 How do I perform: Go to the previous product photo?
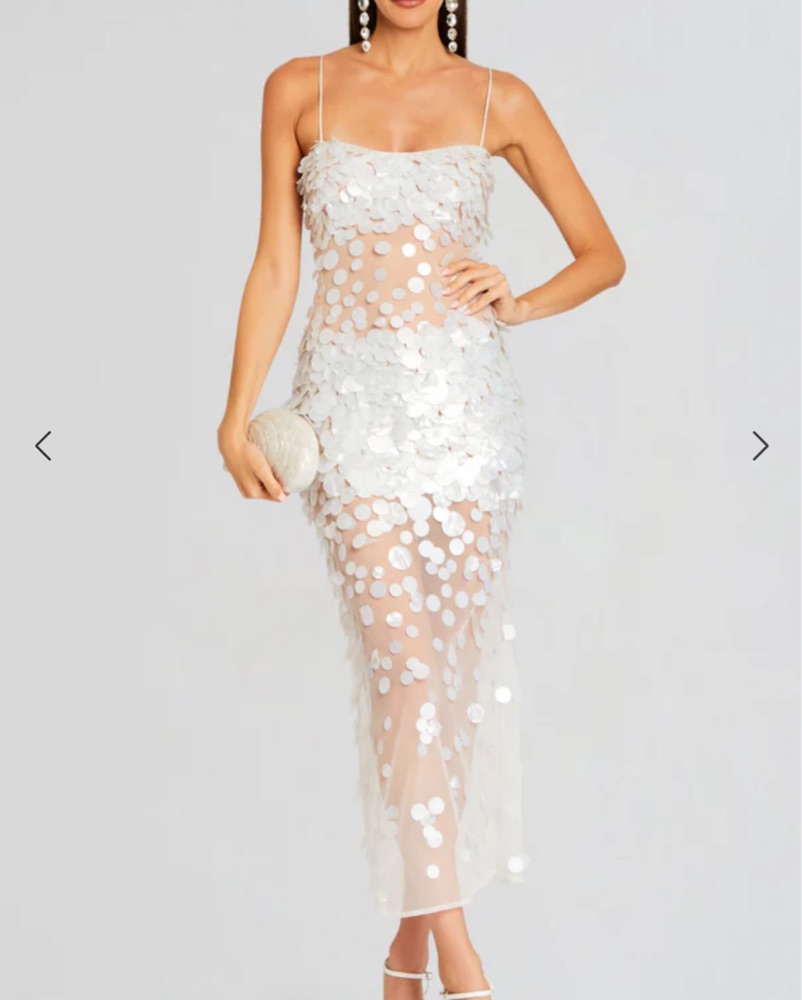43,446
